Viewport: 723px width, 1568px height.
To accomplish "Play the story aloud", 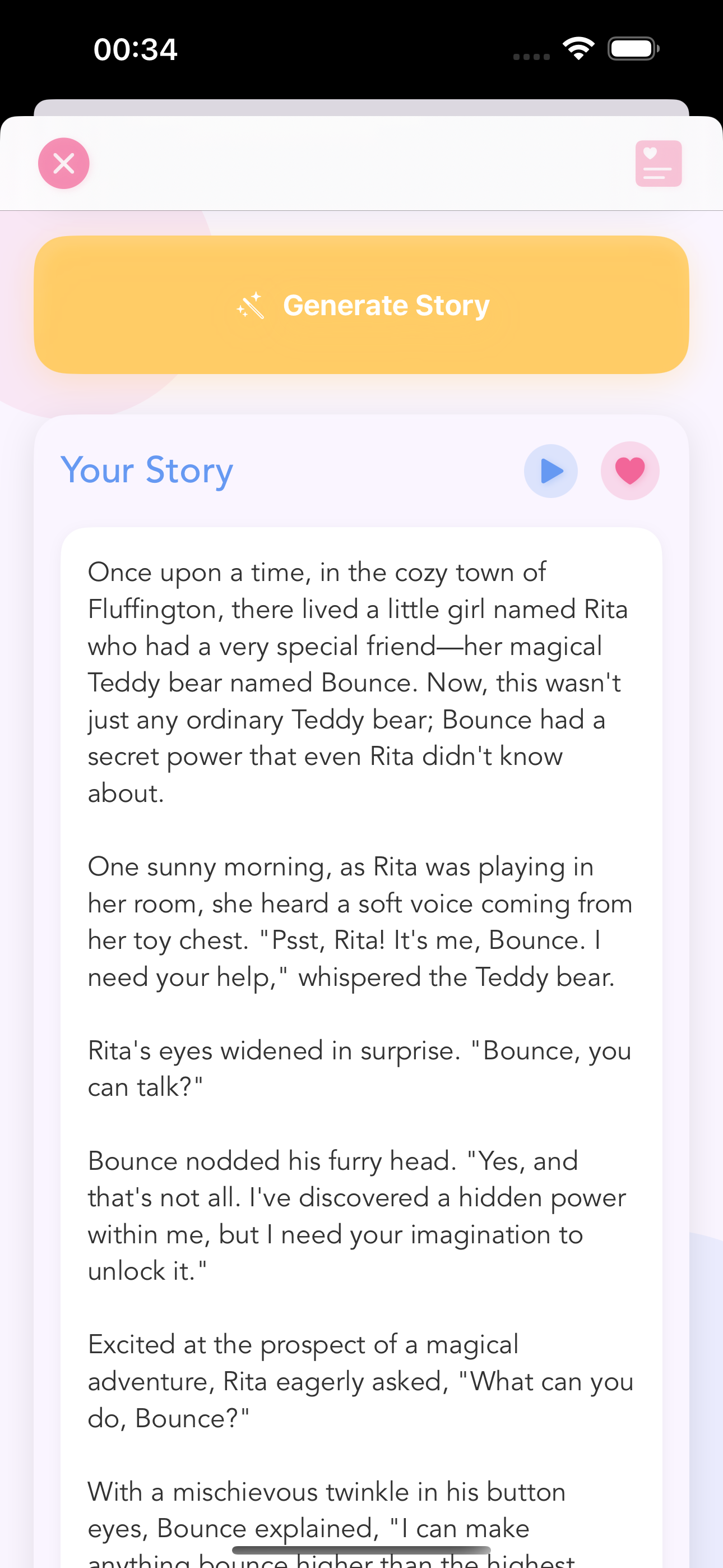I will click(x=551, y=471).
